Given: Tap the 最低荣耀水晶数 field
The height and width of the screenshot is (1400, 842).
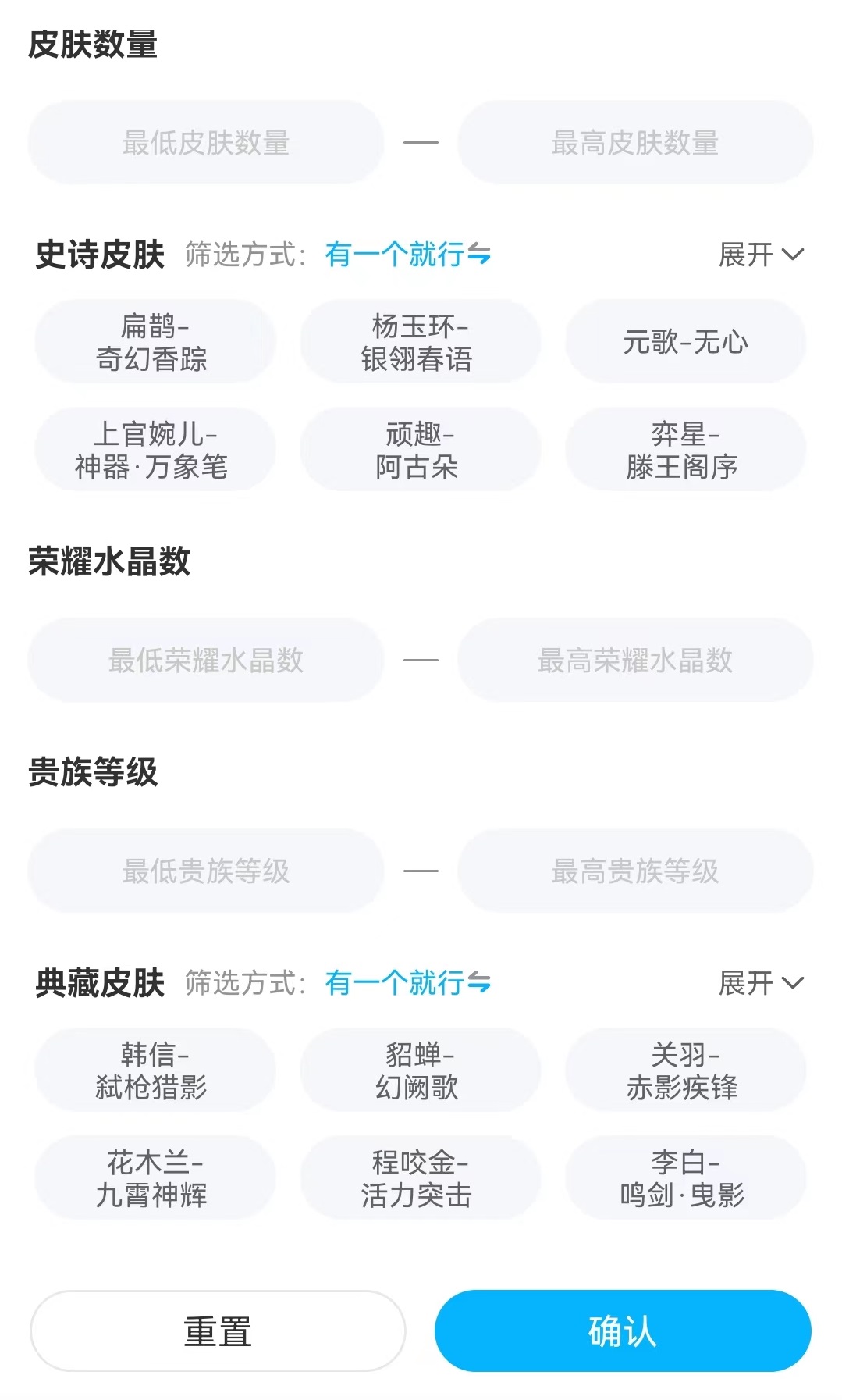Looking at the screenshot, I should click(x=206, y=661).
